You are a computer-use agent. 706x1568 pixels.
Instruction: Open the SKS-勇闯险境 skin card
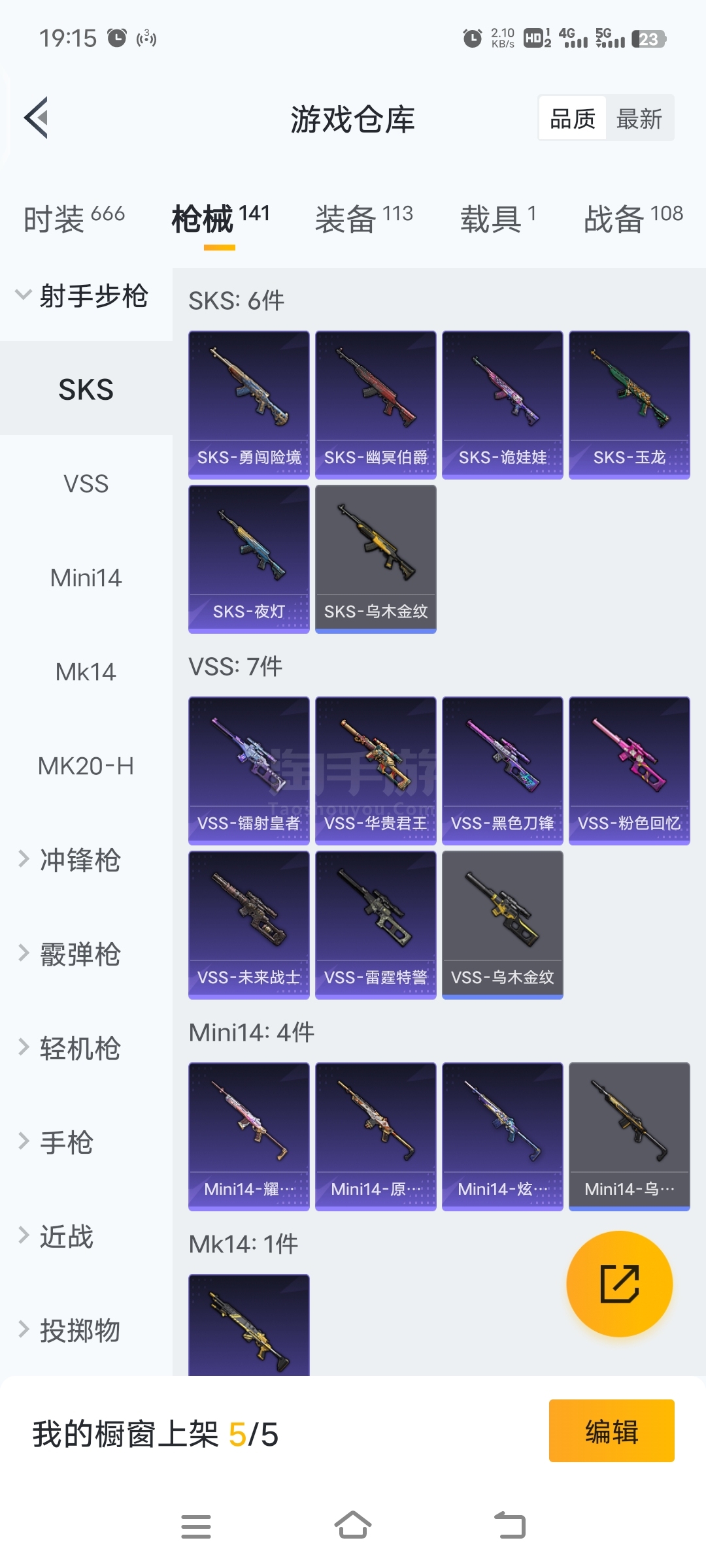(x=248, y=405)
